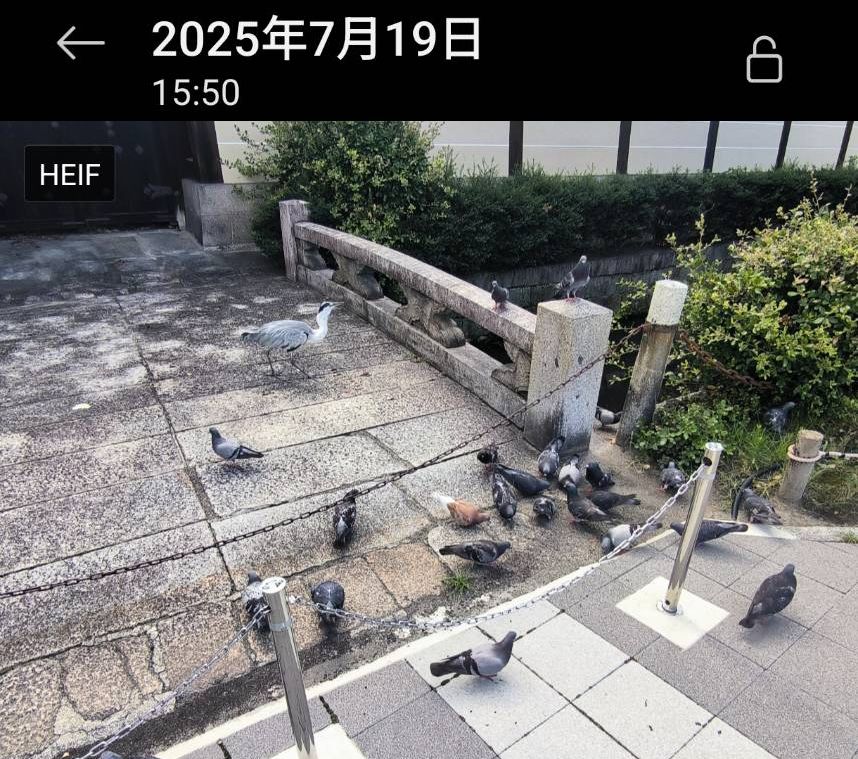
Task: Tap the unlock padlock icon
Action: click(764, 60)
